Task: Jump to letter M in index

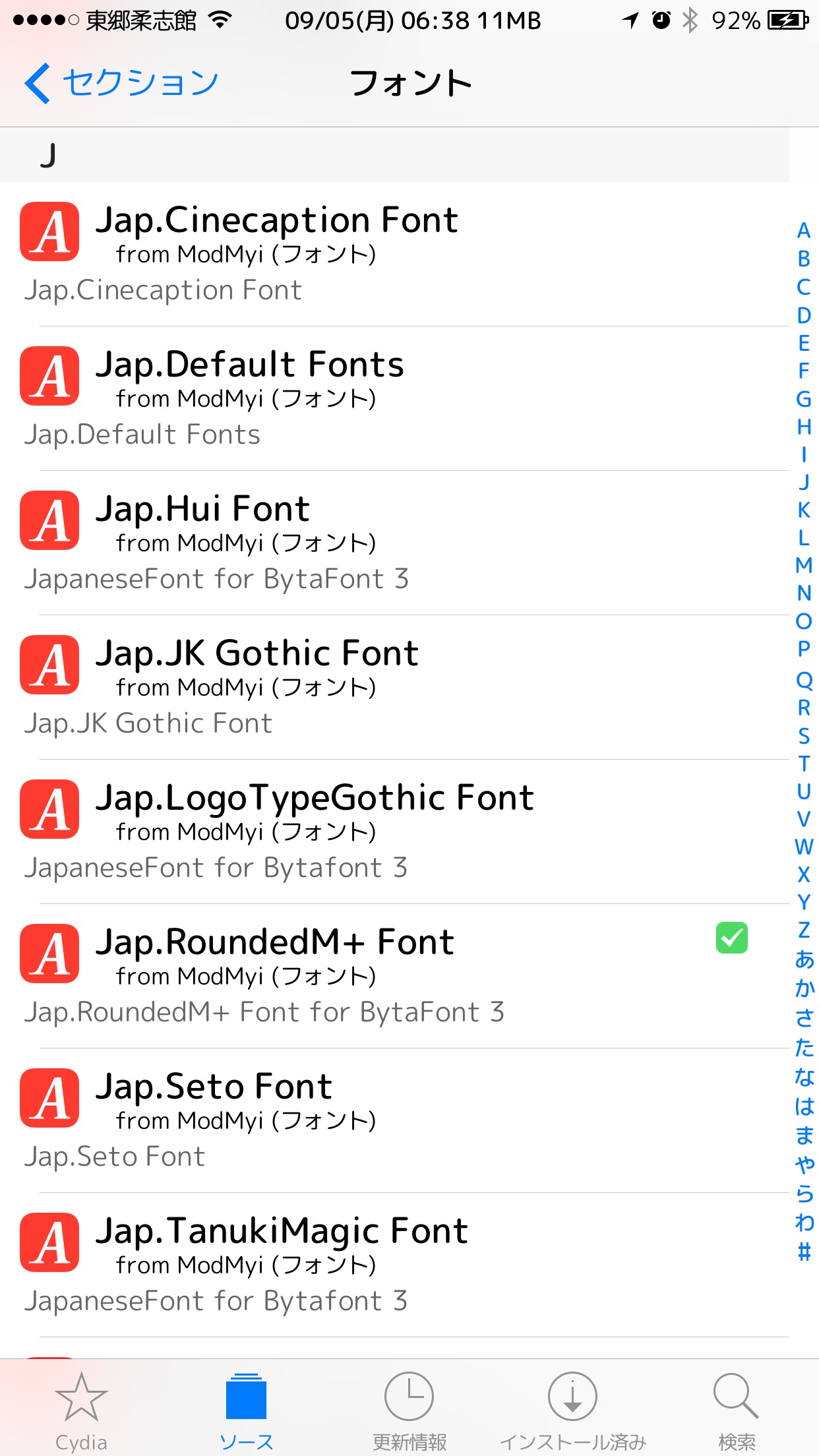Action: (803, 565)
